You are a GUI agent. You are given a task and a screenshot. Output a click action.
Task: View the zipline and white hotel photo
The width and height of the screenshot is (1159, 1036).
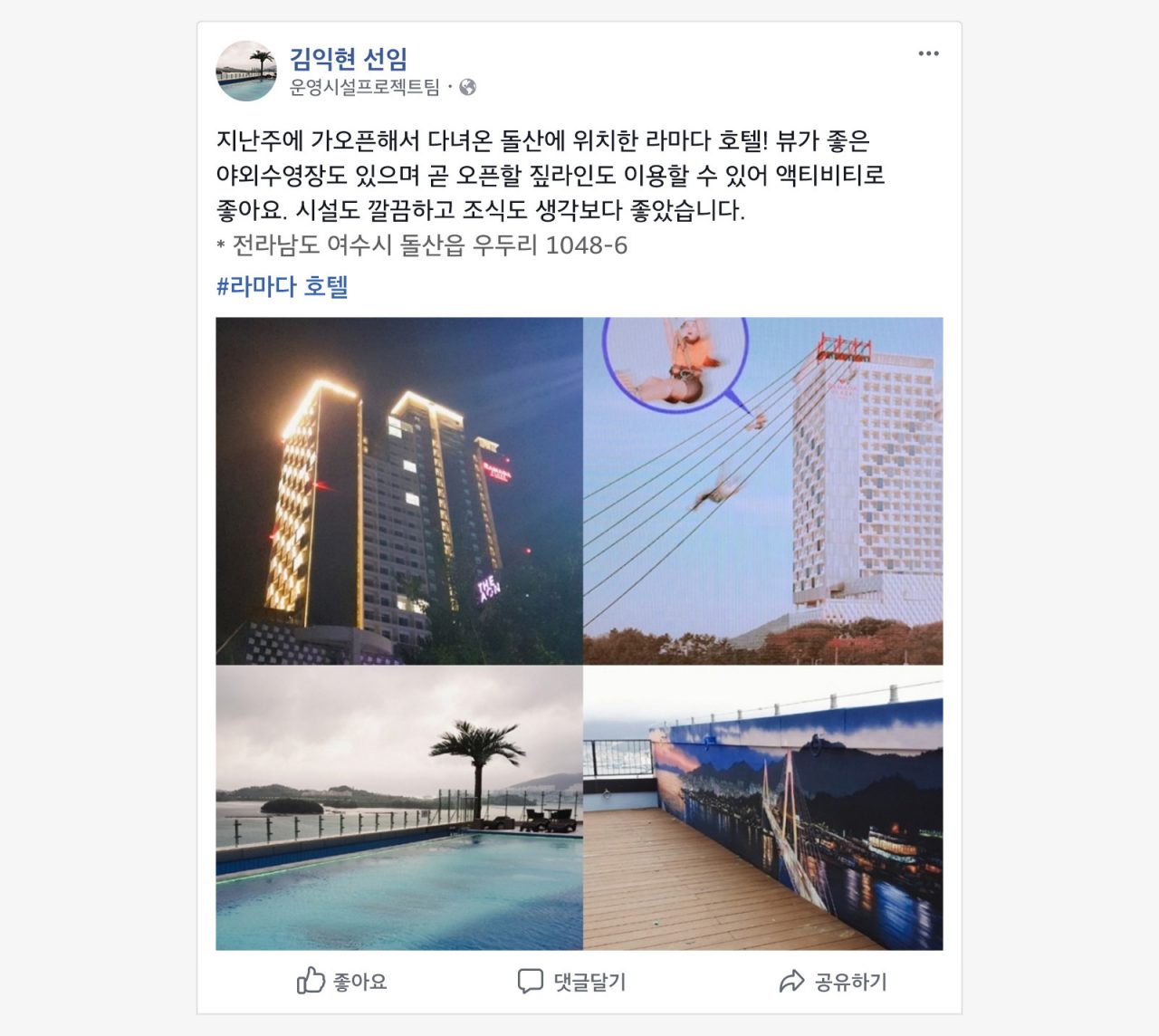point(763,490)
